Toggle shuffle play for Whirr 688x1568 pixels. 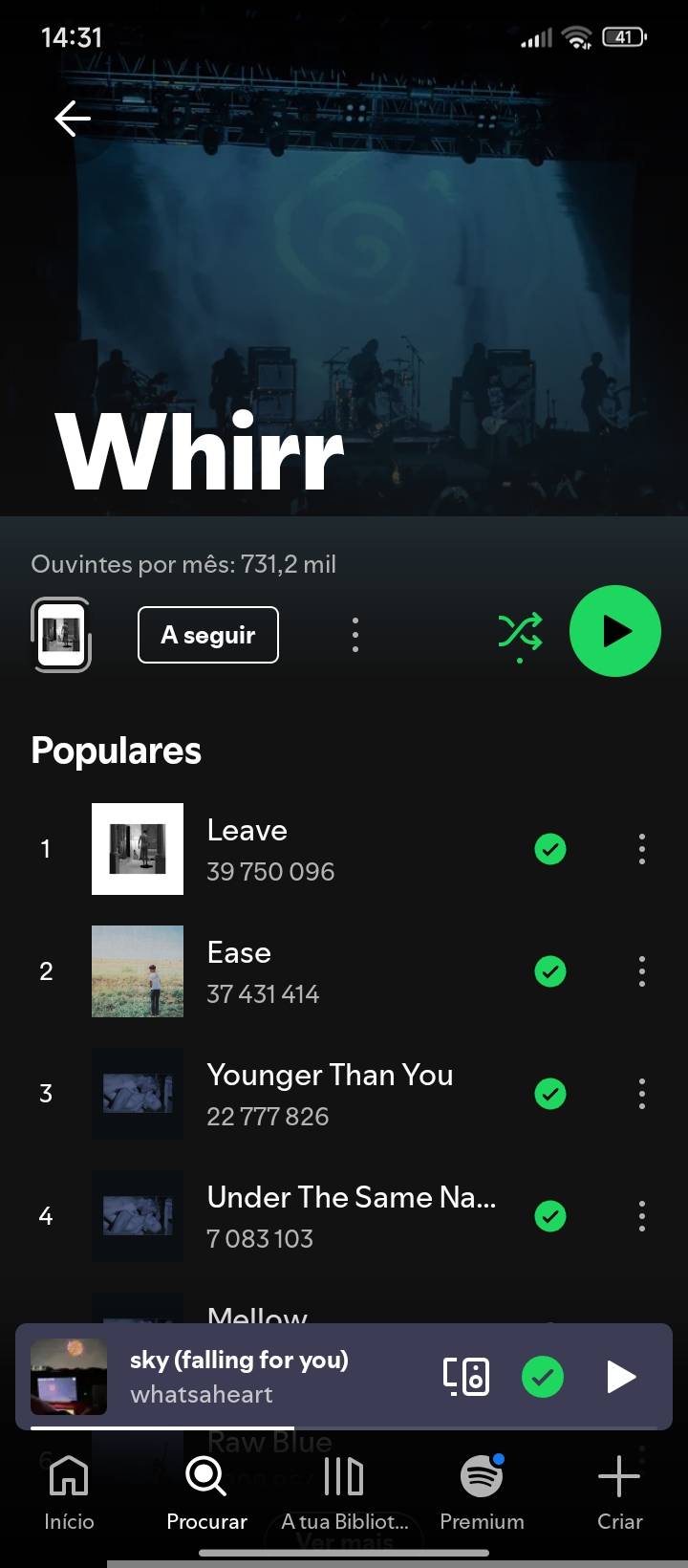pyautogui.click(x=520, y=634)
